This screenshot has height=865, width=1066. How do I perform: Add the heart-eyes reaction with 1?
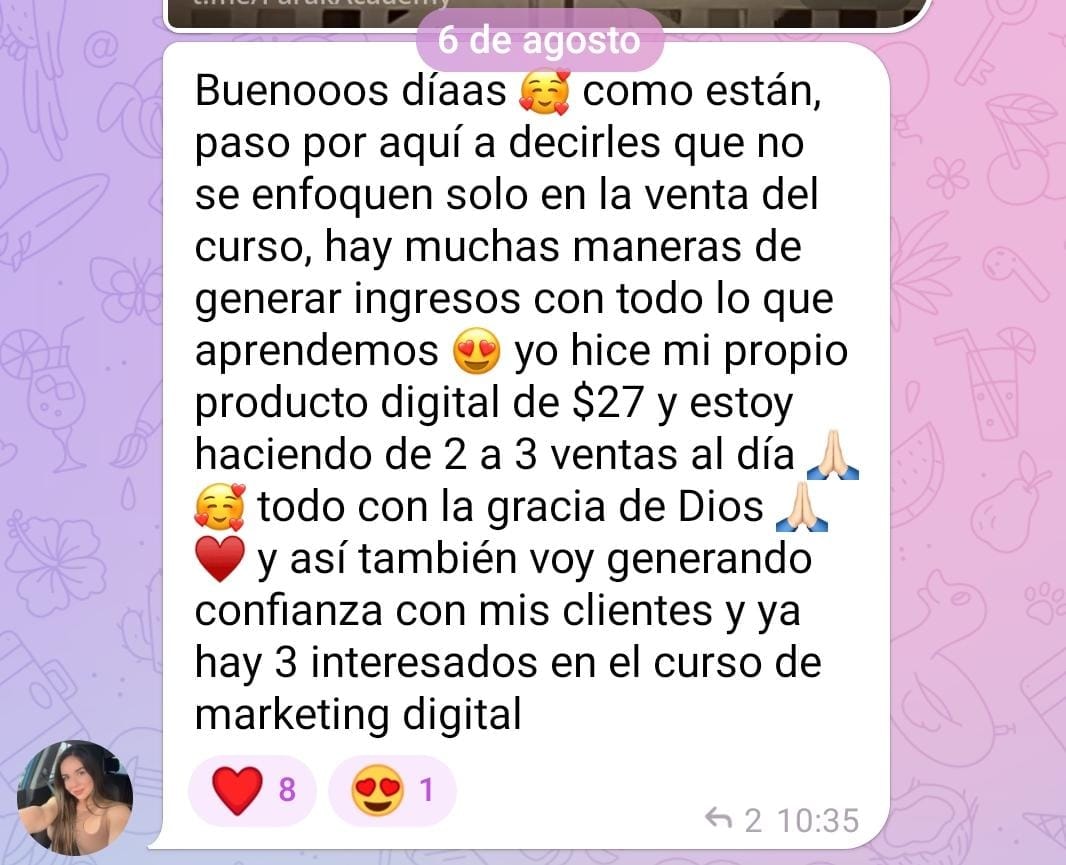pyautogui.click(x=392, y=791)
